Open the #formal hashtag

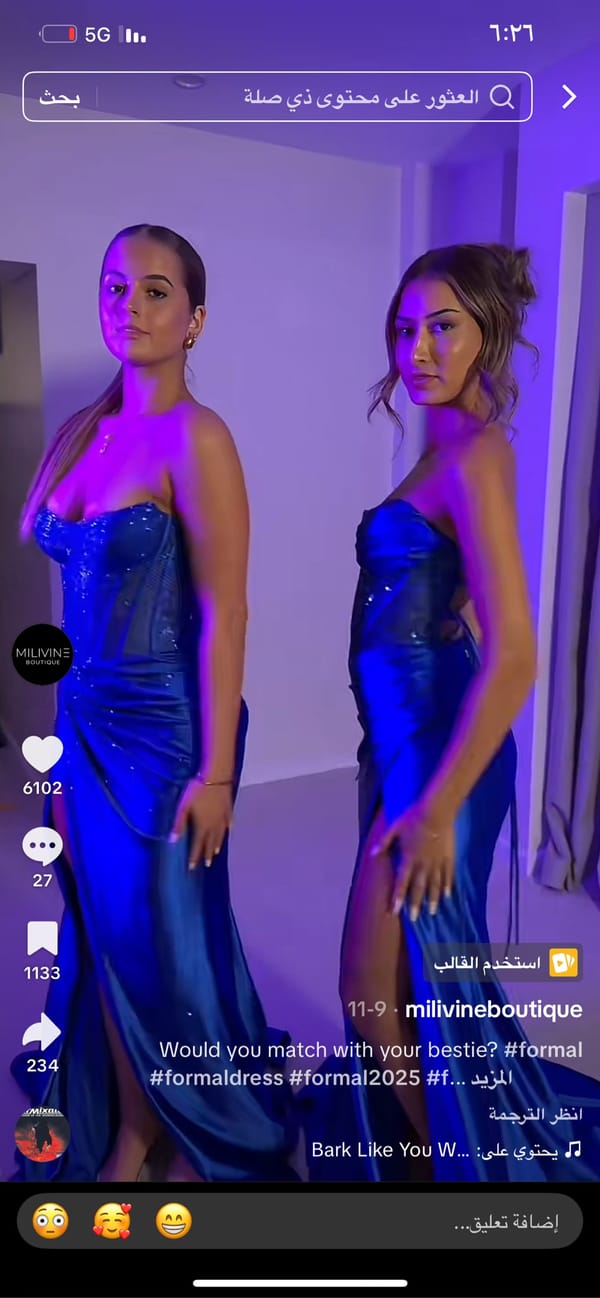544,1049
